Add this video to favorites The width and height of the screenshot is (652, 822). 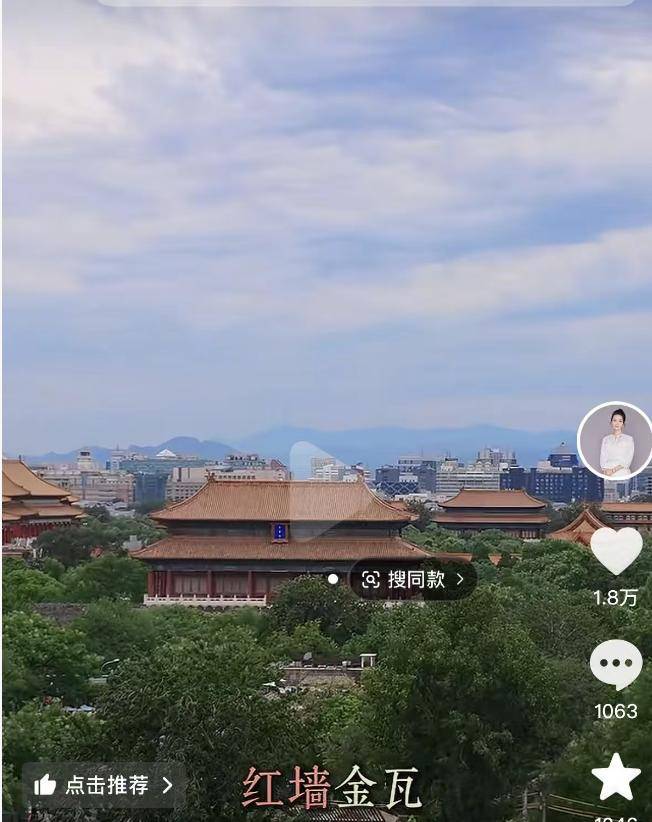tap(615, 777)
